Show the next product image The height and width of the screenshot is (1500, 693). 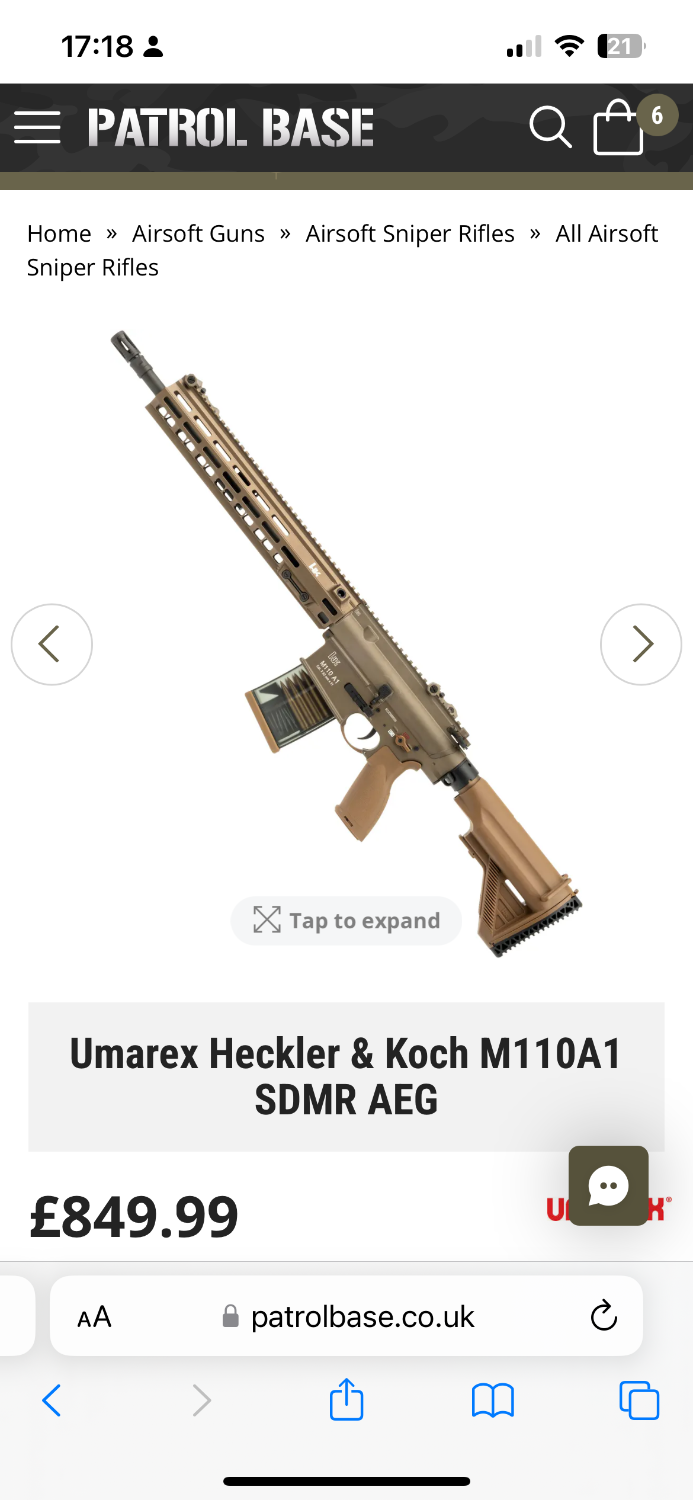(x=641, y=644)
